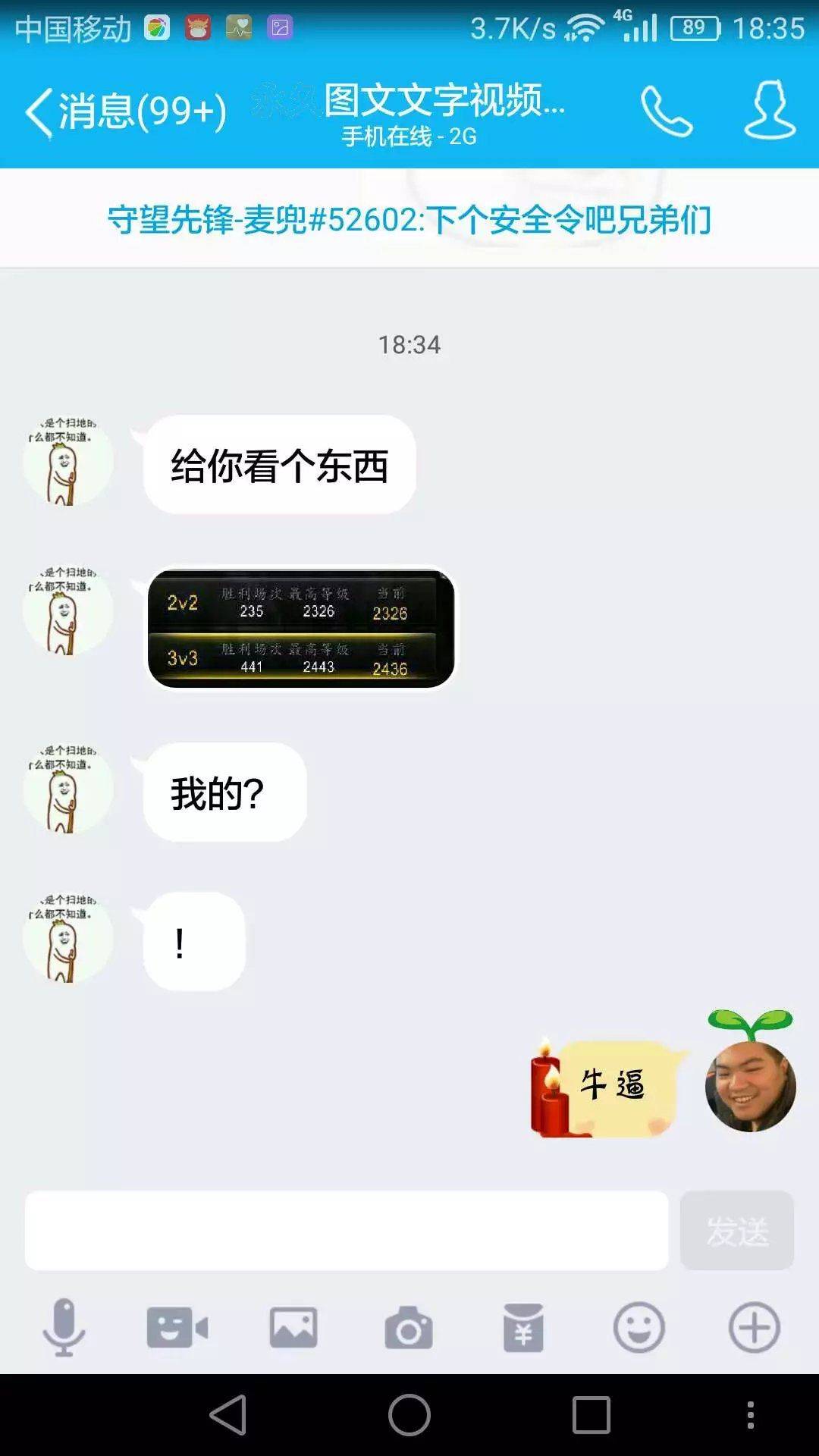Open the short video recorder

(x=177, y=1327)
